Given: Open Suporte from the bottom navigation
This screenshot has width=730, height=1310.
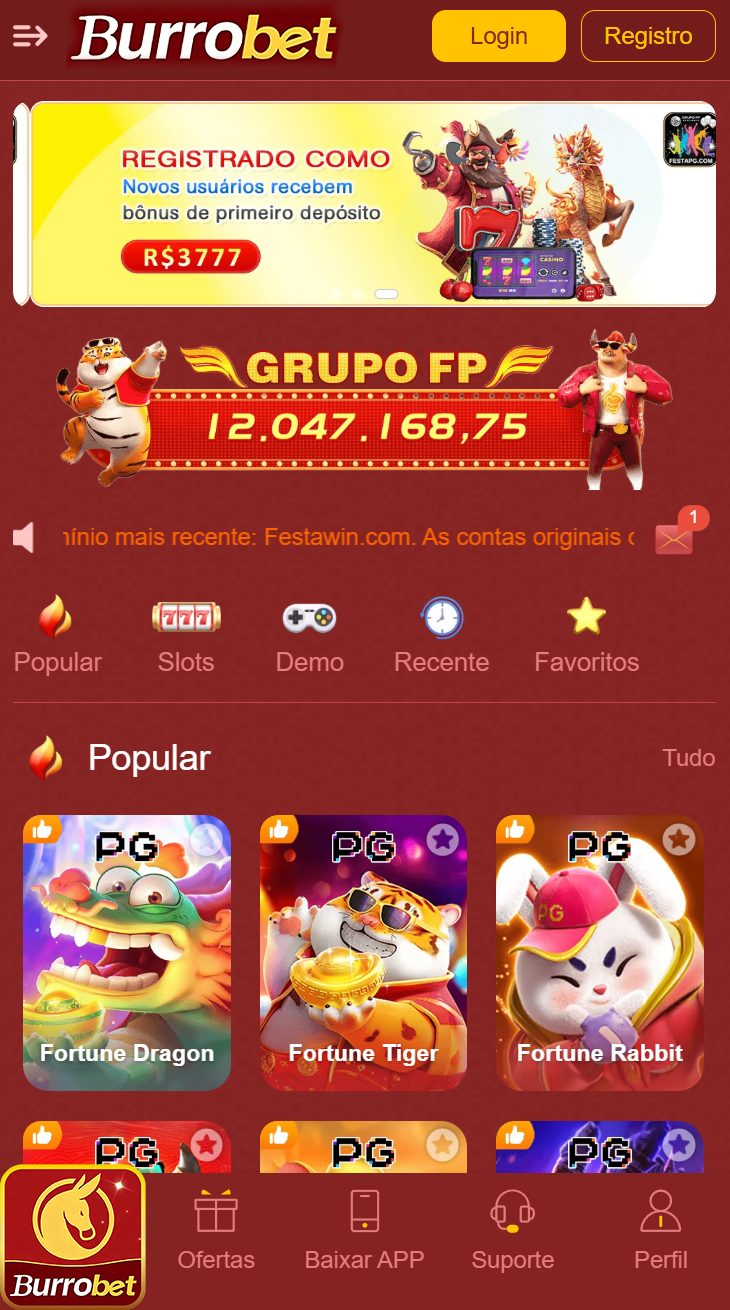Looking at the screenshot, I should coord(512,1225).
